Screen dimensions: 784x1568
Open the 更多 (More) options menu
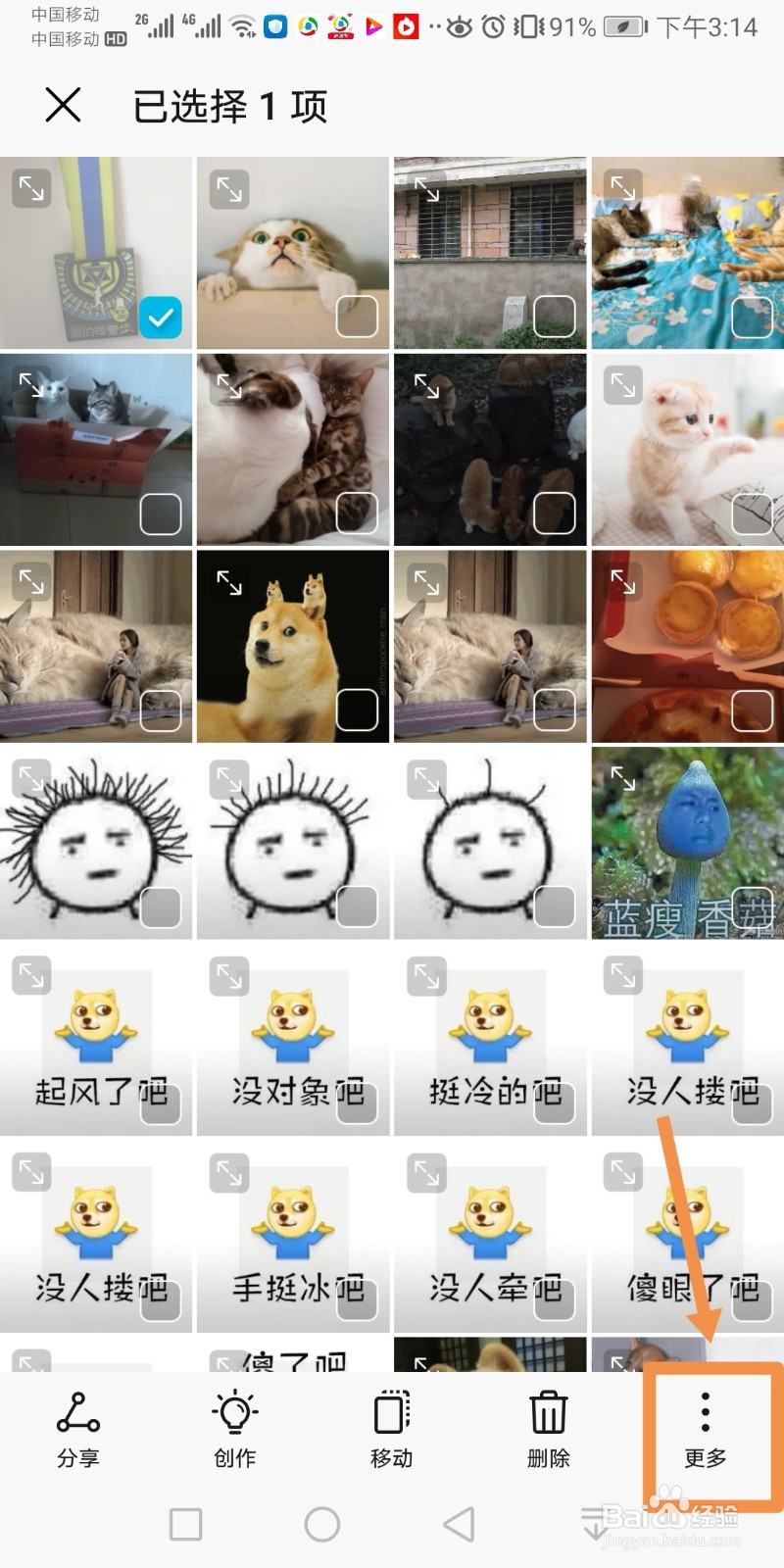pos(704,1431)
